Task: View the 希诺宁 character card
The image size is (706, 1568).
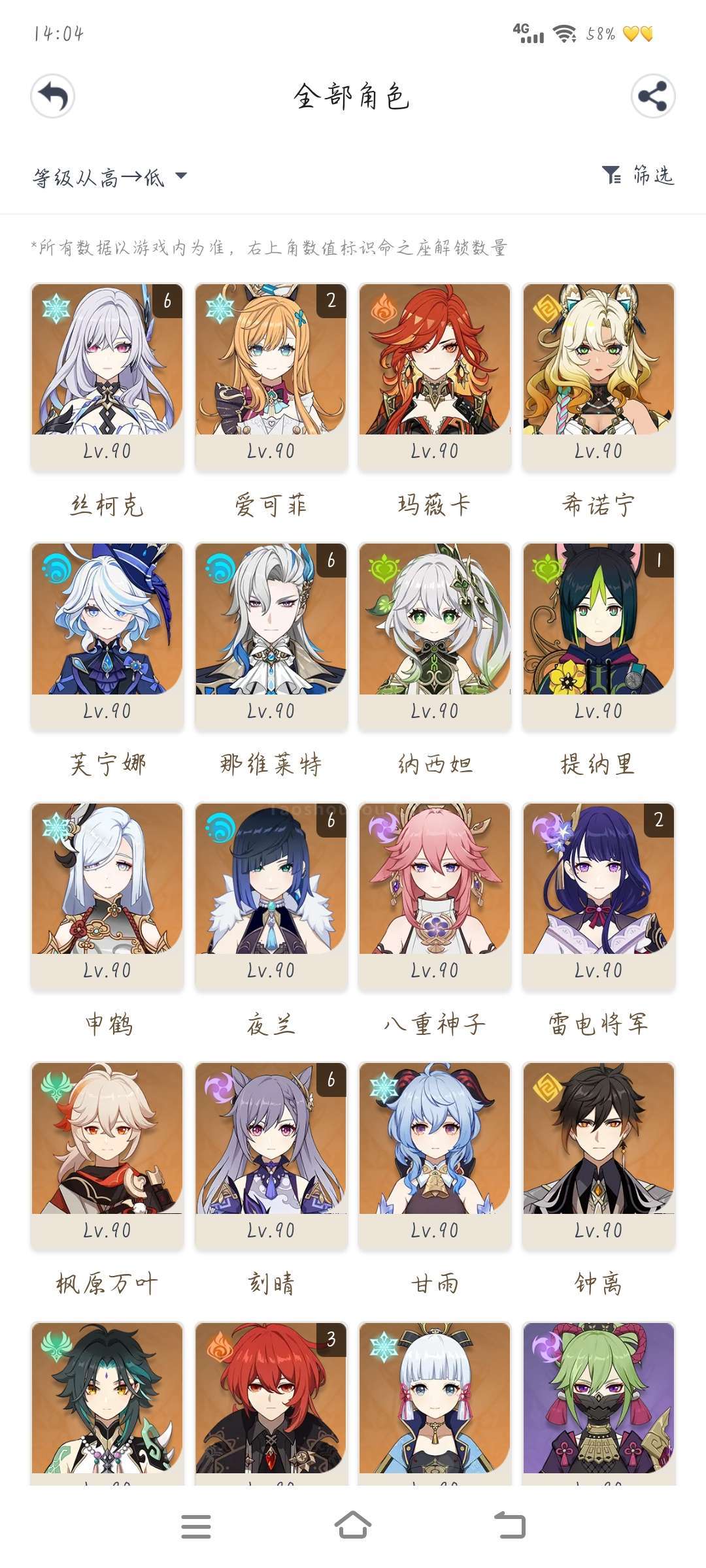Action: pyautogui.click(x=599, y=377)
